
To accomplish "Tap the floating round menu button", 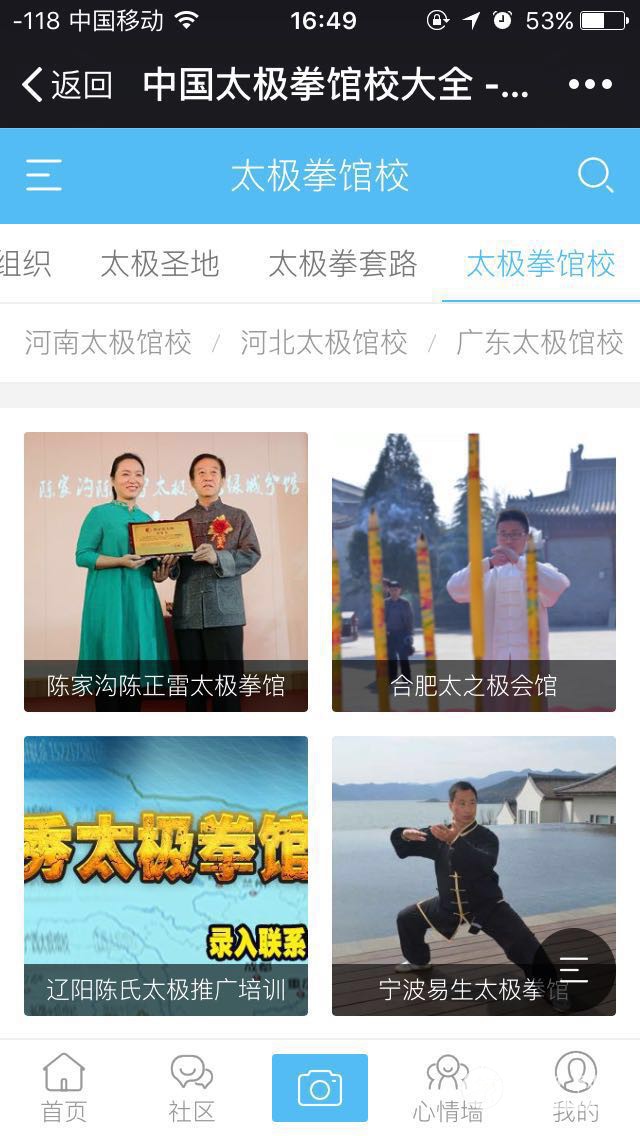I will point(574,969).
